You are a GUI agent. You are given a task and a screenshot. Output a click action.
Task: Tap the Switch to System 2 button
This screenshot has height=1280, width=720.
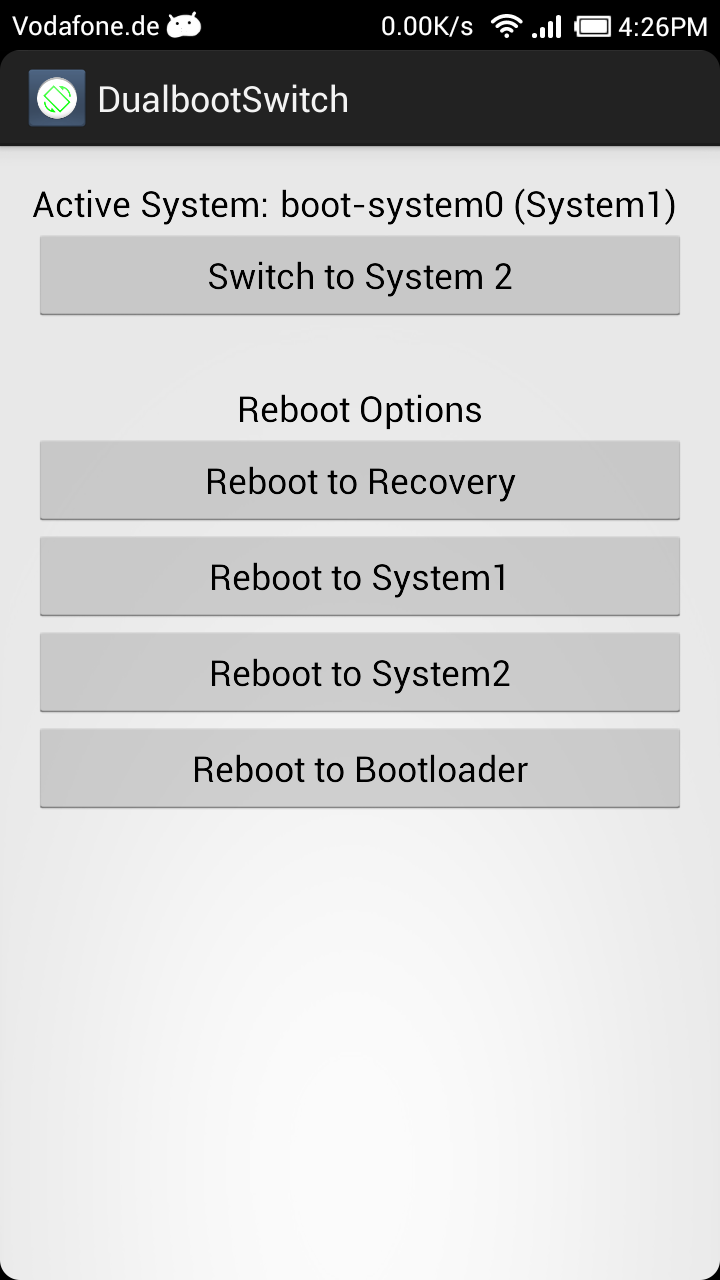[360, 276]
